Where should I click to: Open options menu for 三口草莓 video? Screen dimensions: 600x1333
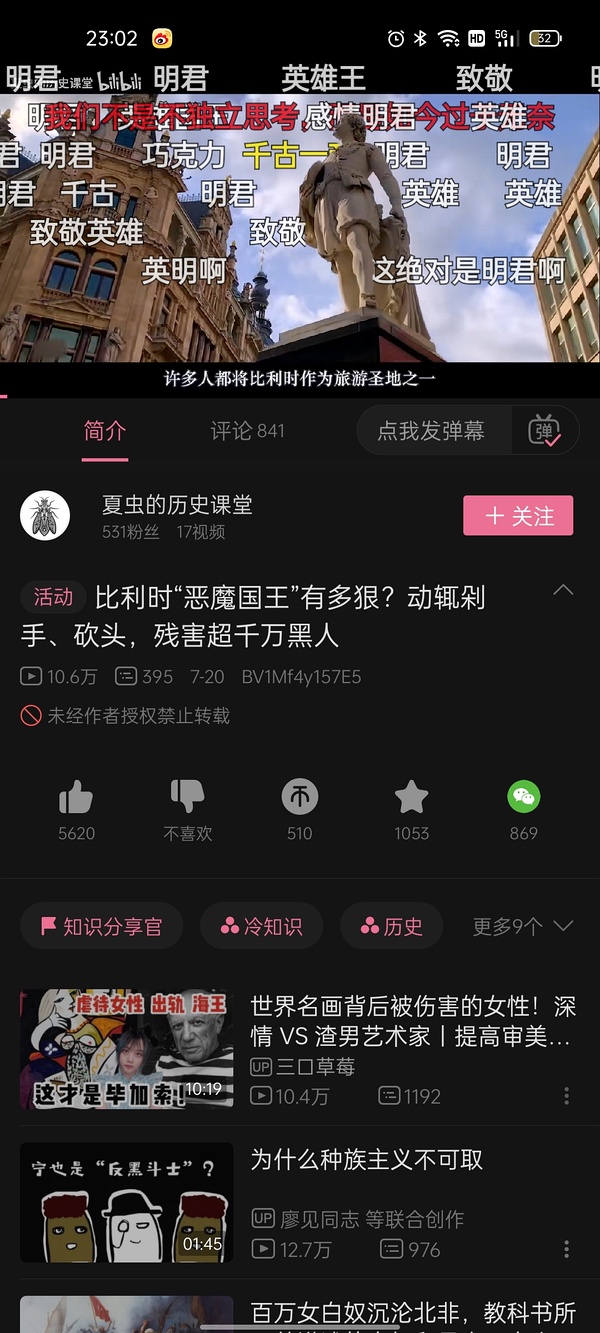567,1096
